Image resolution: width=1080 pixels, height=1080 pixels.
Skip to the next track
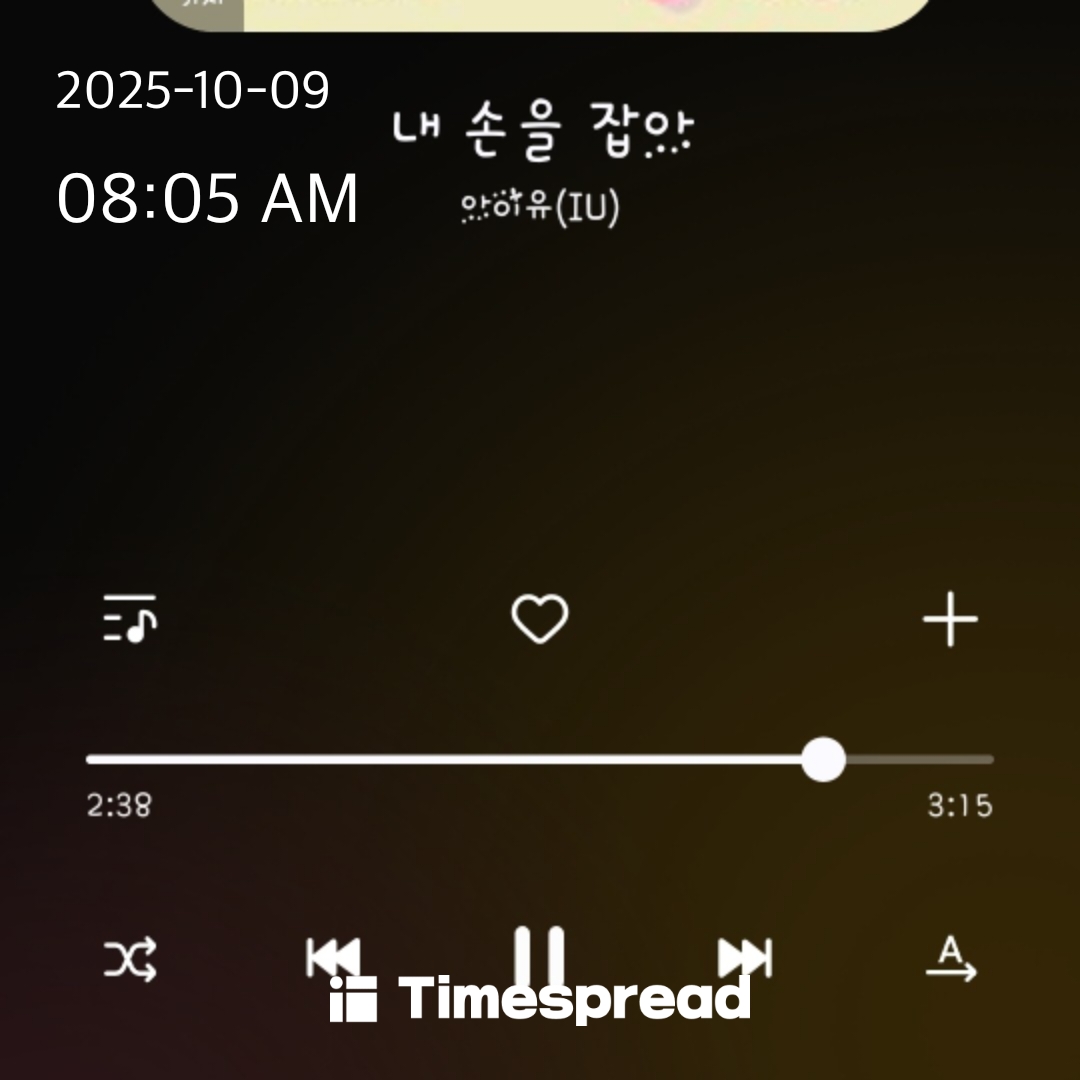tap(745, 958)
